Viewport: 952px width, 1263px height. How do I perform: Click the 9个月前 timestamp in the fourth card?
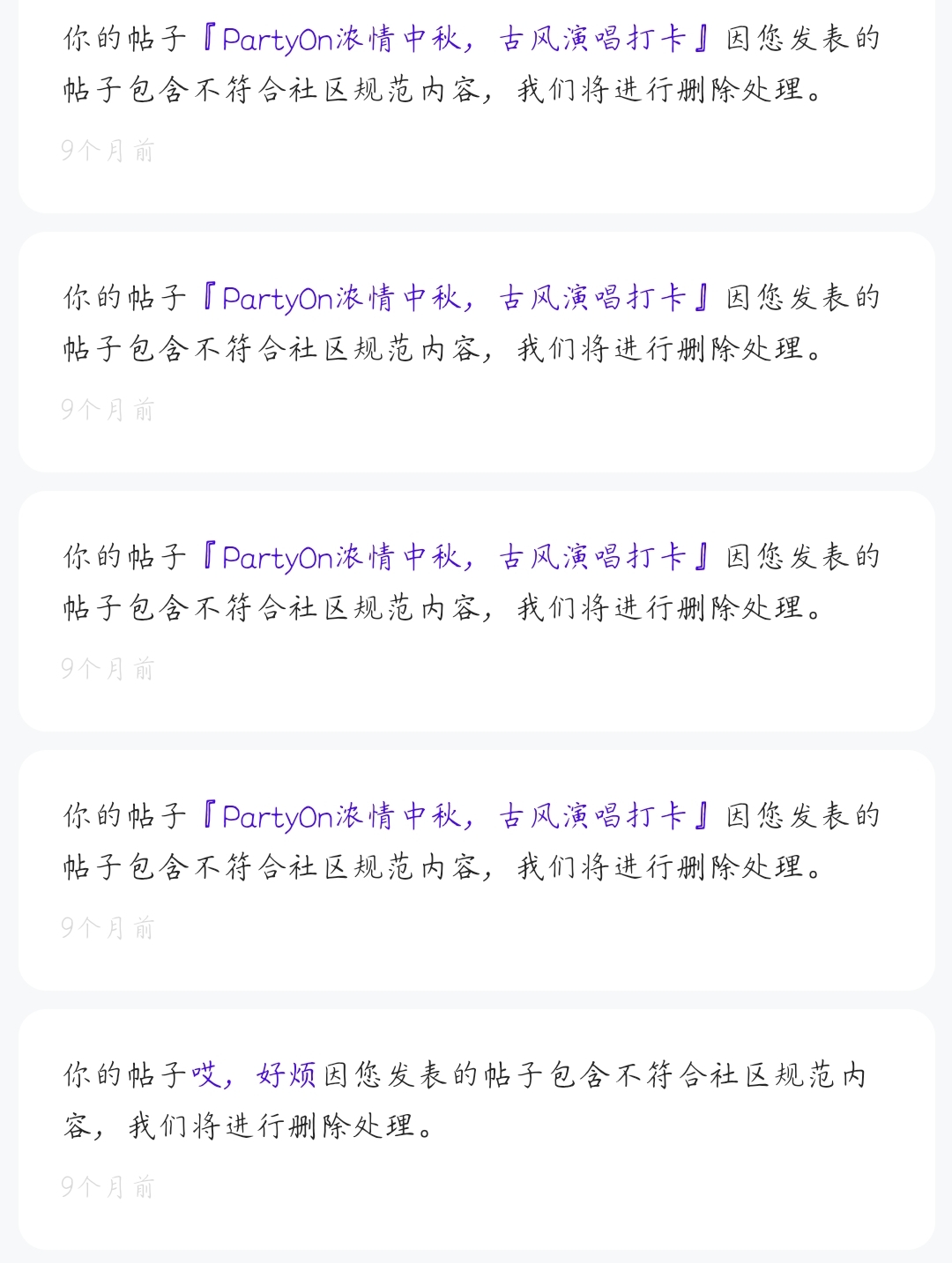[x=108, y=925]
